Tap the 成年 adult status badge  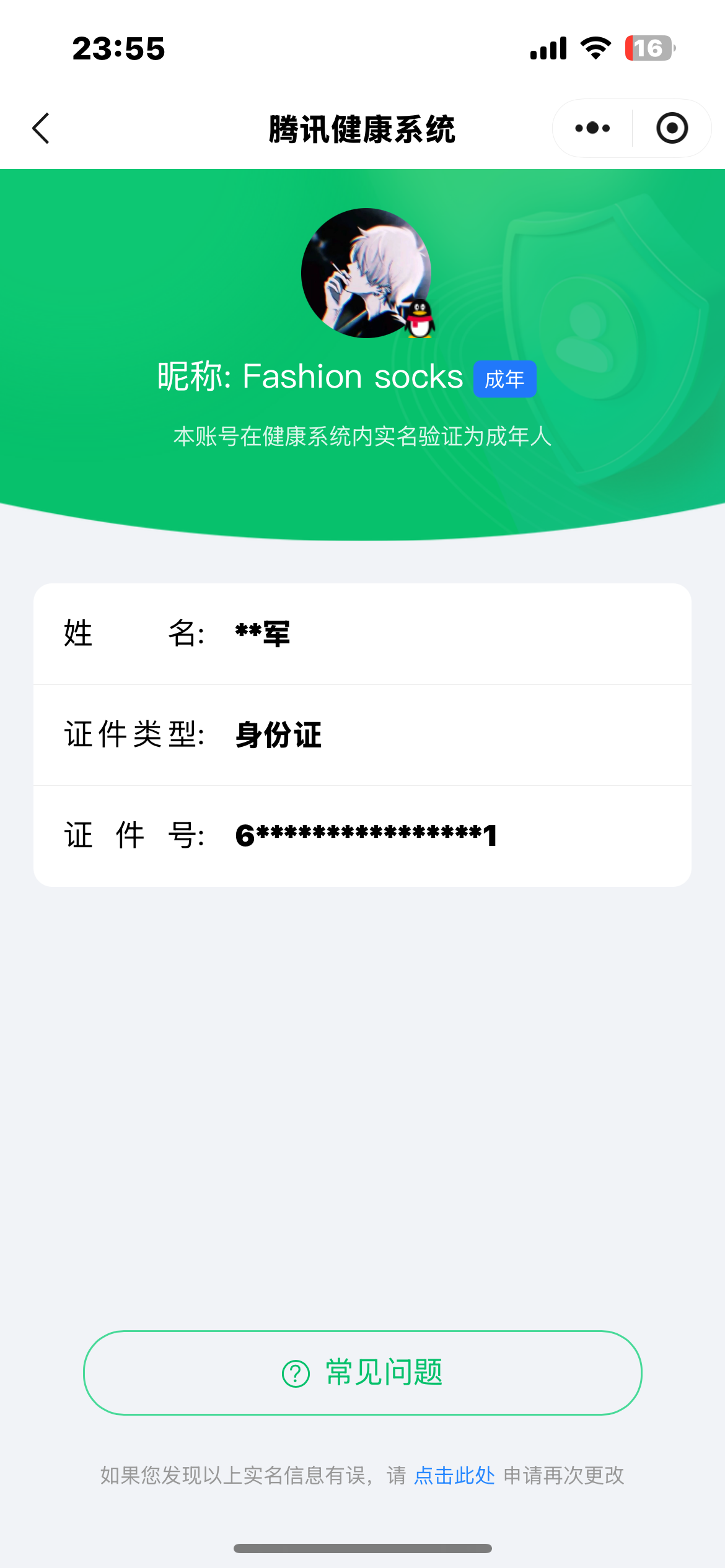(504, 379)
